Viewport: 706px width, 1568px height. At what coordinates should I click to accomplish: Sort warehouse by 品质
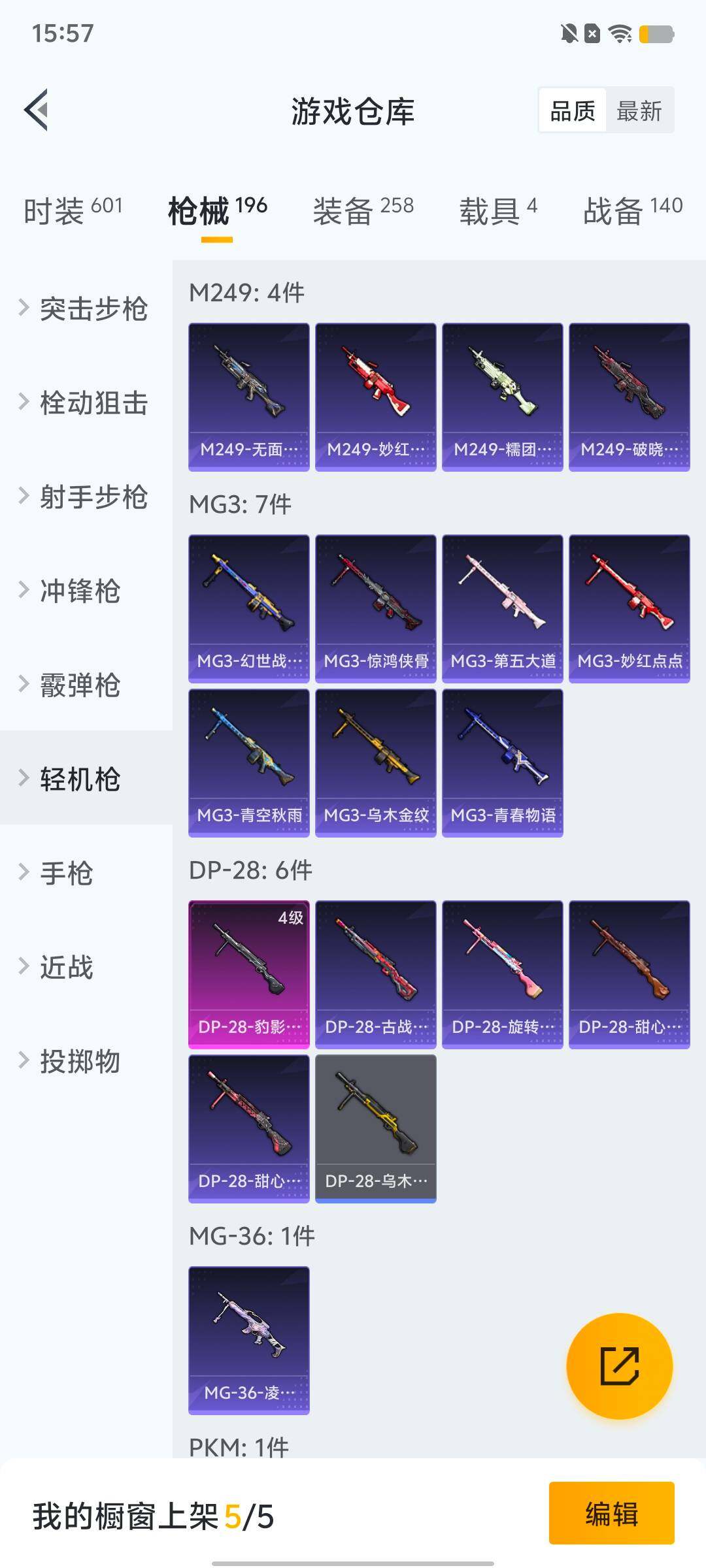[x=573, y=110]
